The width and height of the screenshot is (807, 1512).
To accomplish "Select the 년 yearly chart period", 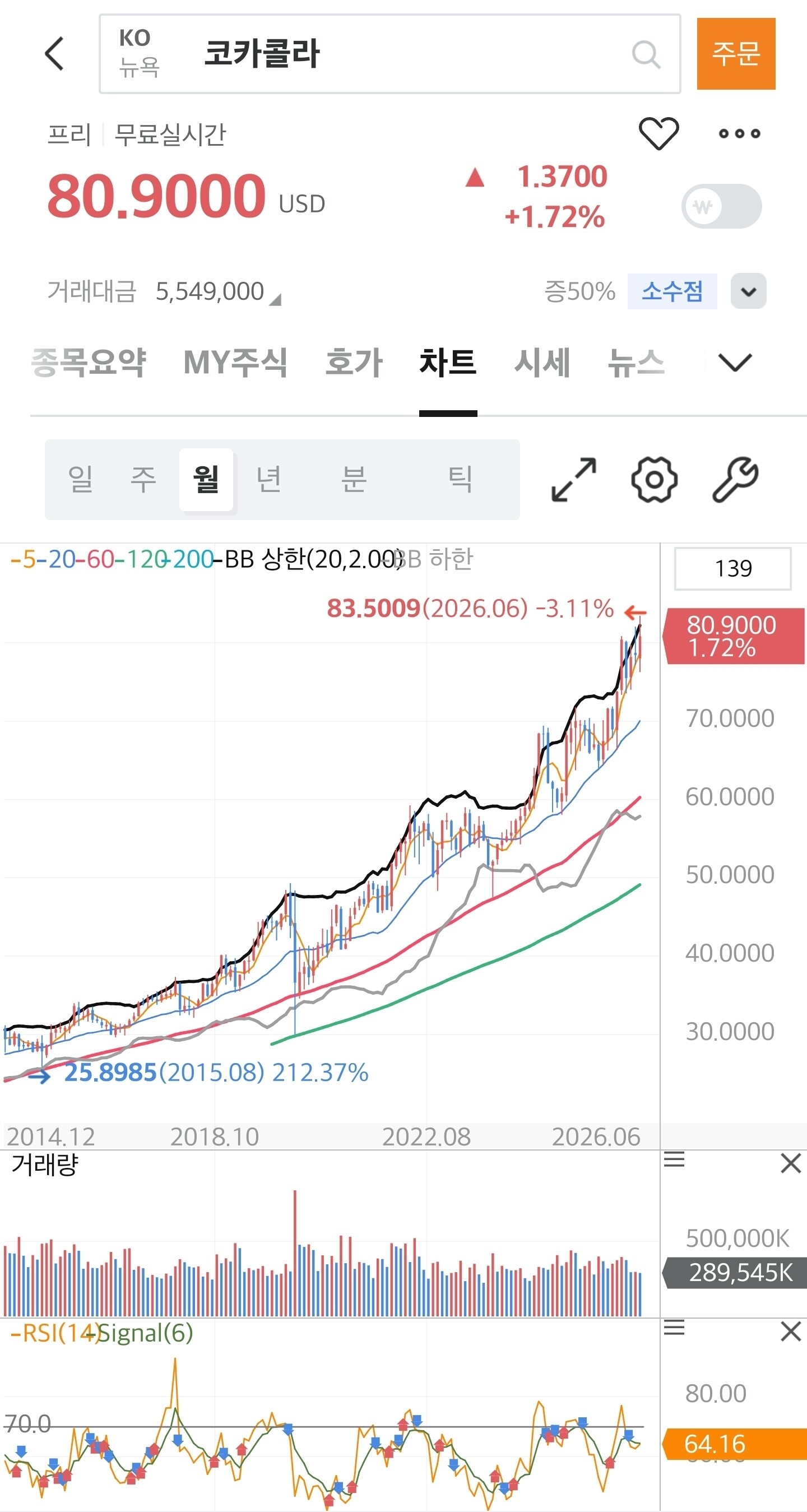I will point(268,479).
